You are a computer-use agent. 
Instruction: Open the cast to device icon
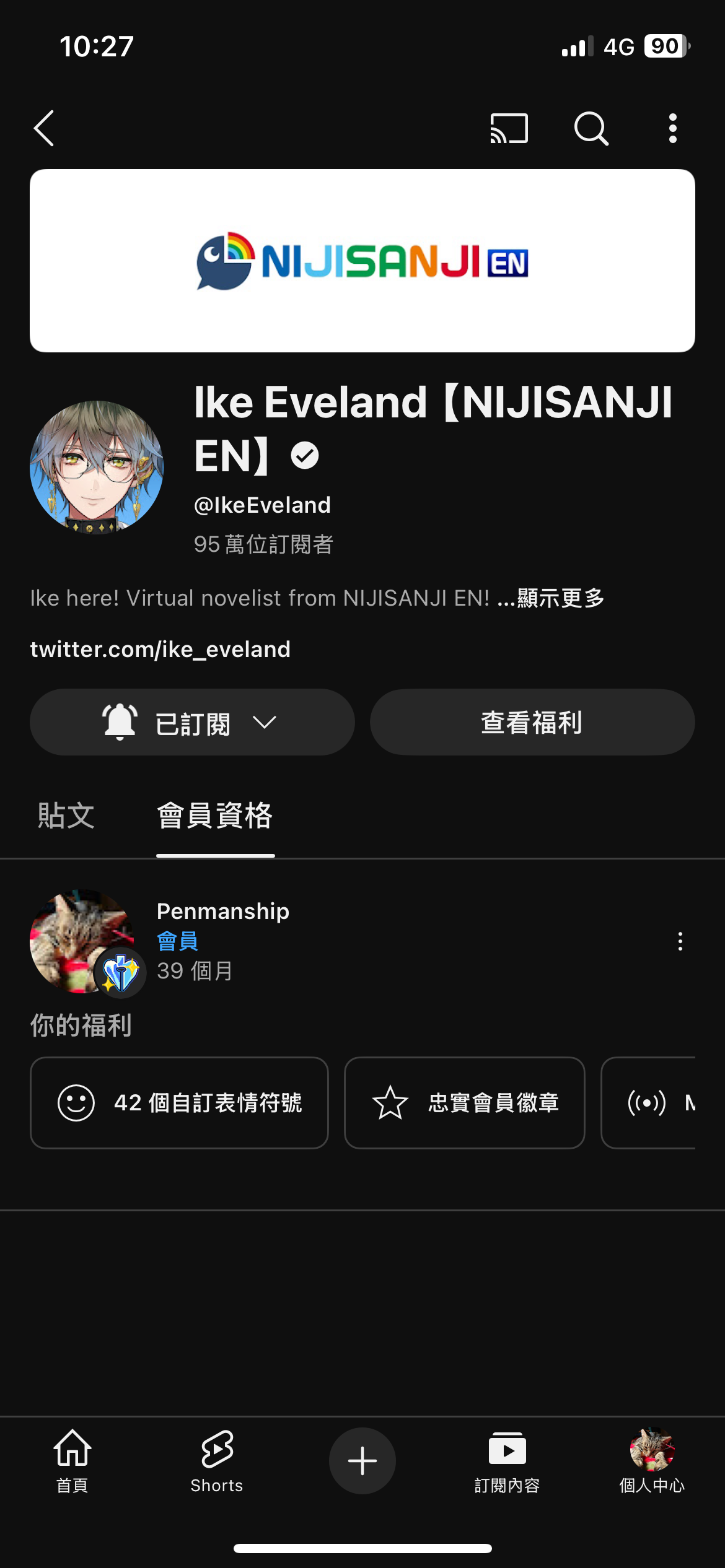point(509,128)
